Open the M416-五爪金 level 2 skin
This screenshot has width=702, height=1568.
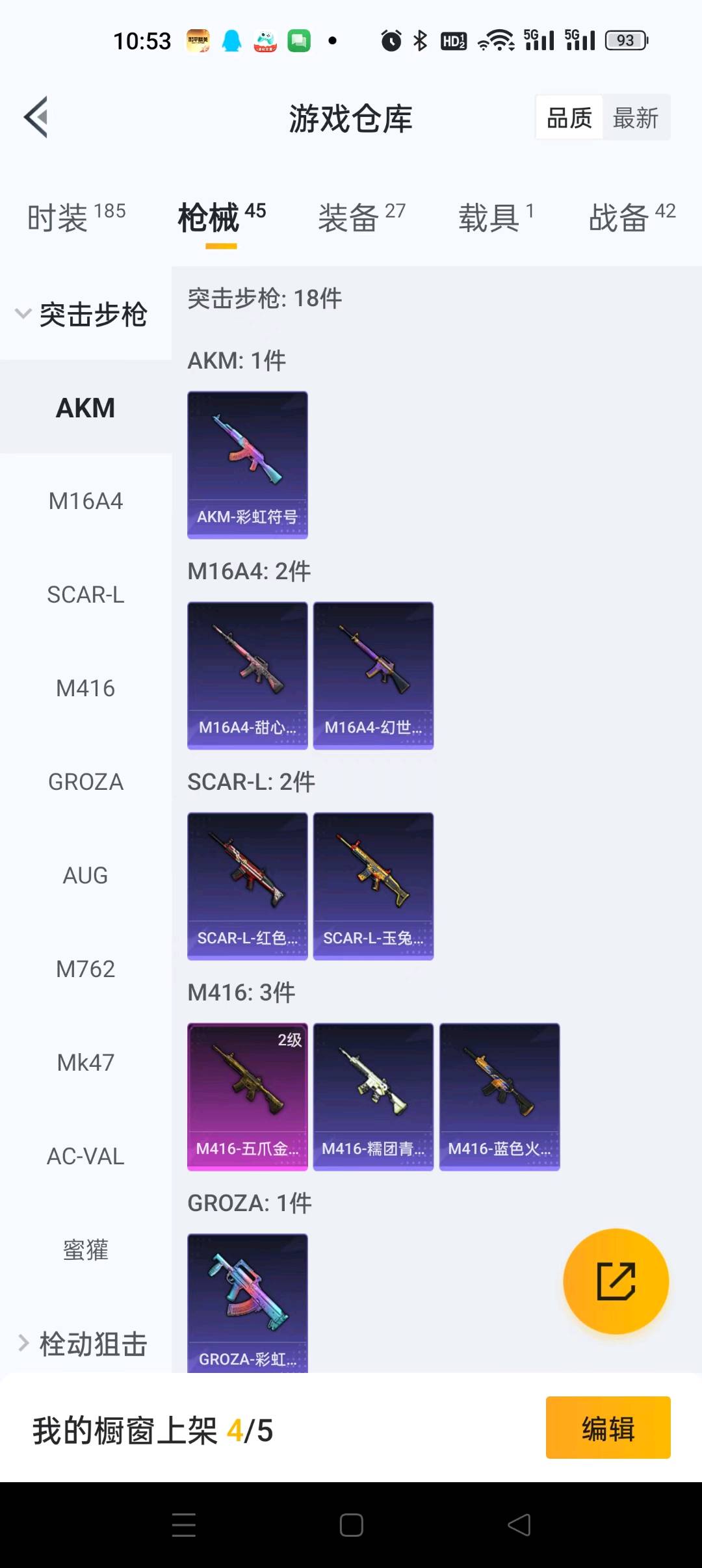[247, 1097]
